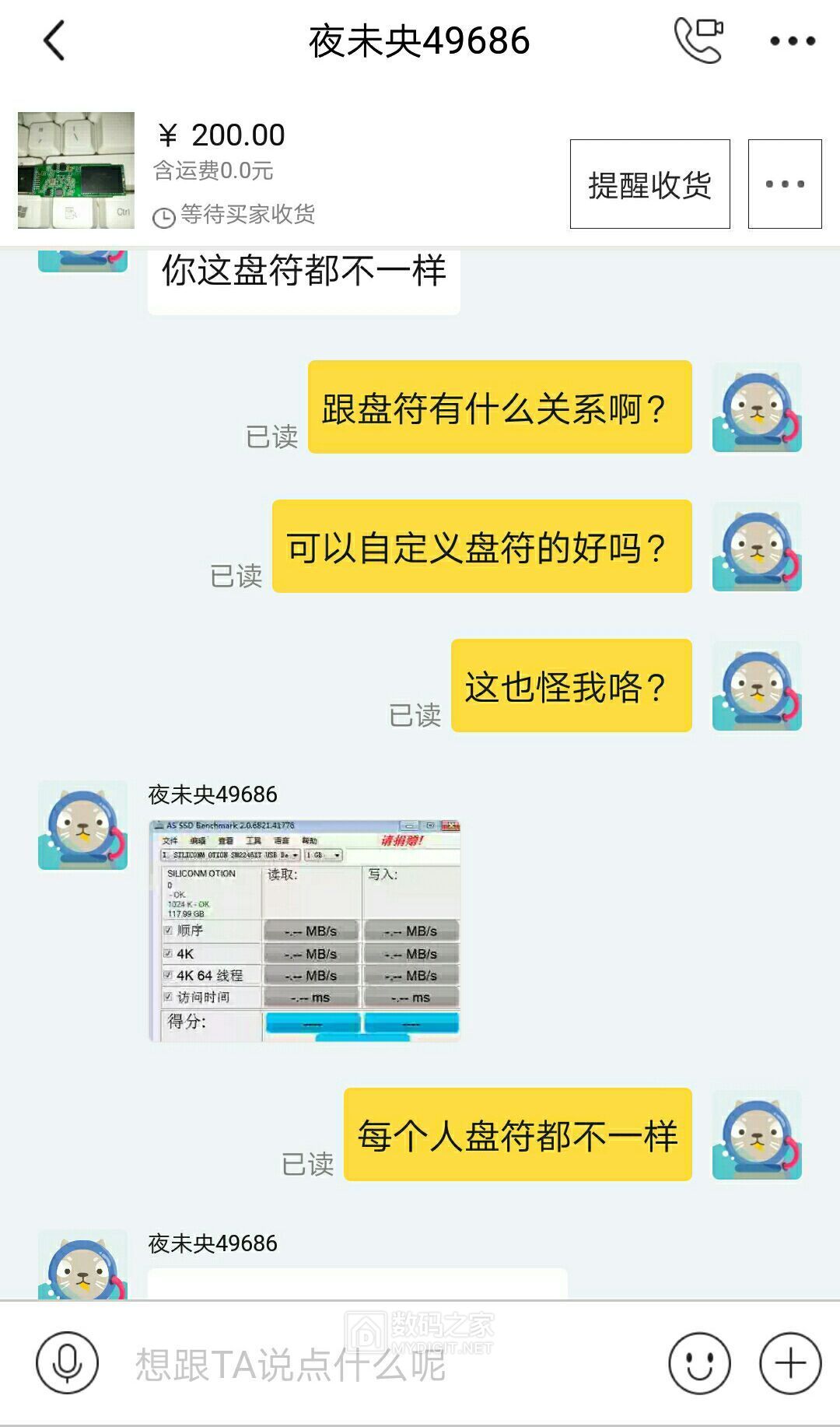The image size is (840, 1427).
Task: Tap the 提醒收货 button
Action: [649, 184]
